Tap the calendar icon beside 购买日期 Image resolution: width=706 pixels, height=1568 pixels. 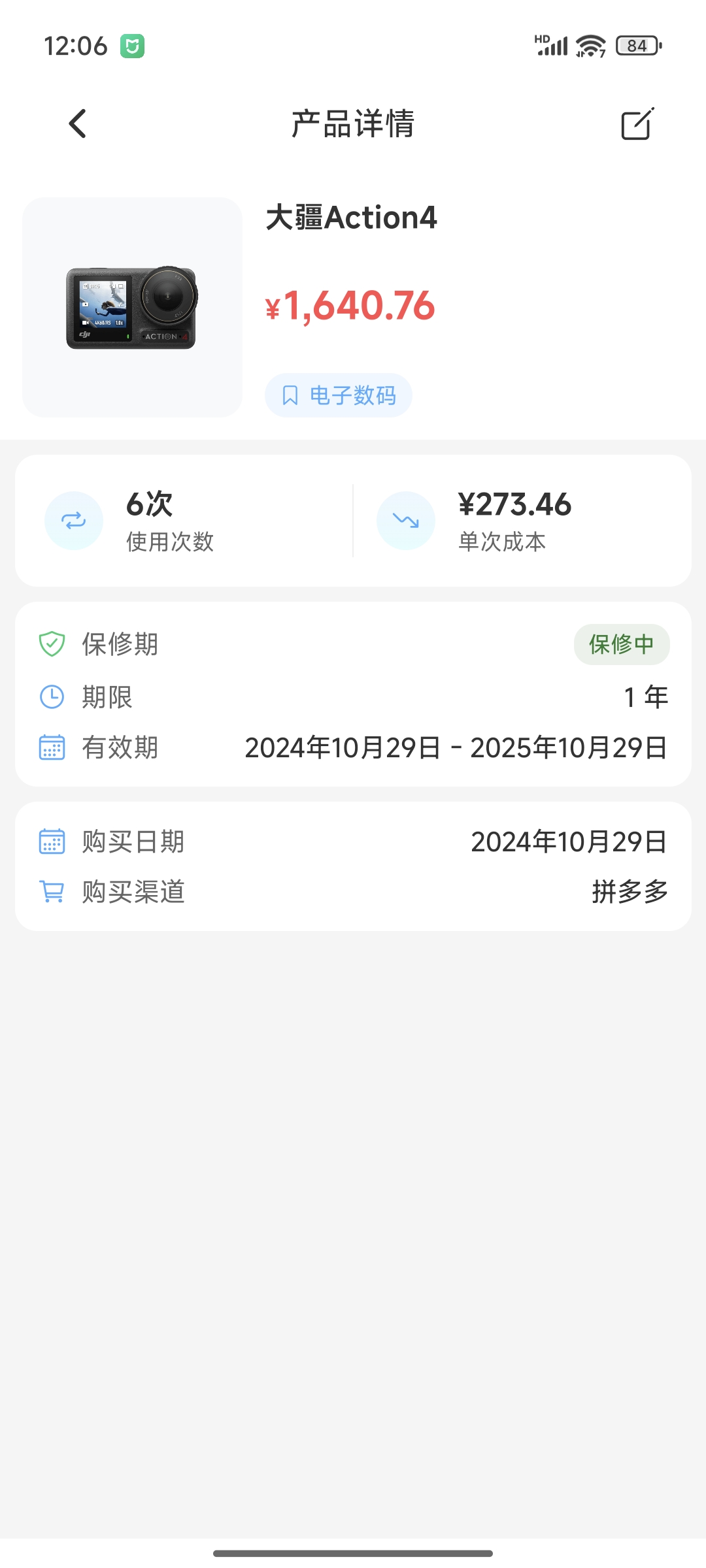click(53, 841)
